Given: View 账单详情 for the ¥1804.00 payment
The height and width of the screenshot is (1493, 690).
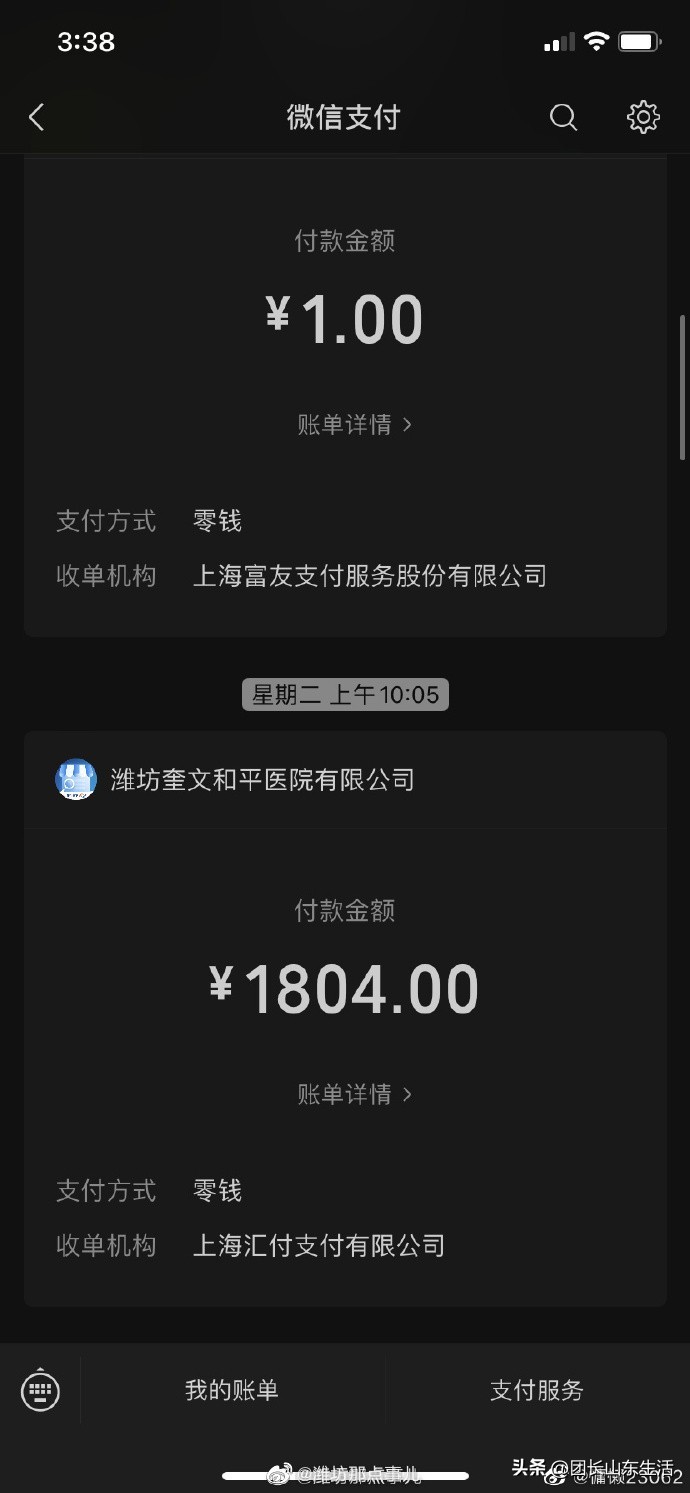Looking at the screenshot, I should [354, 1094].
